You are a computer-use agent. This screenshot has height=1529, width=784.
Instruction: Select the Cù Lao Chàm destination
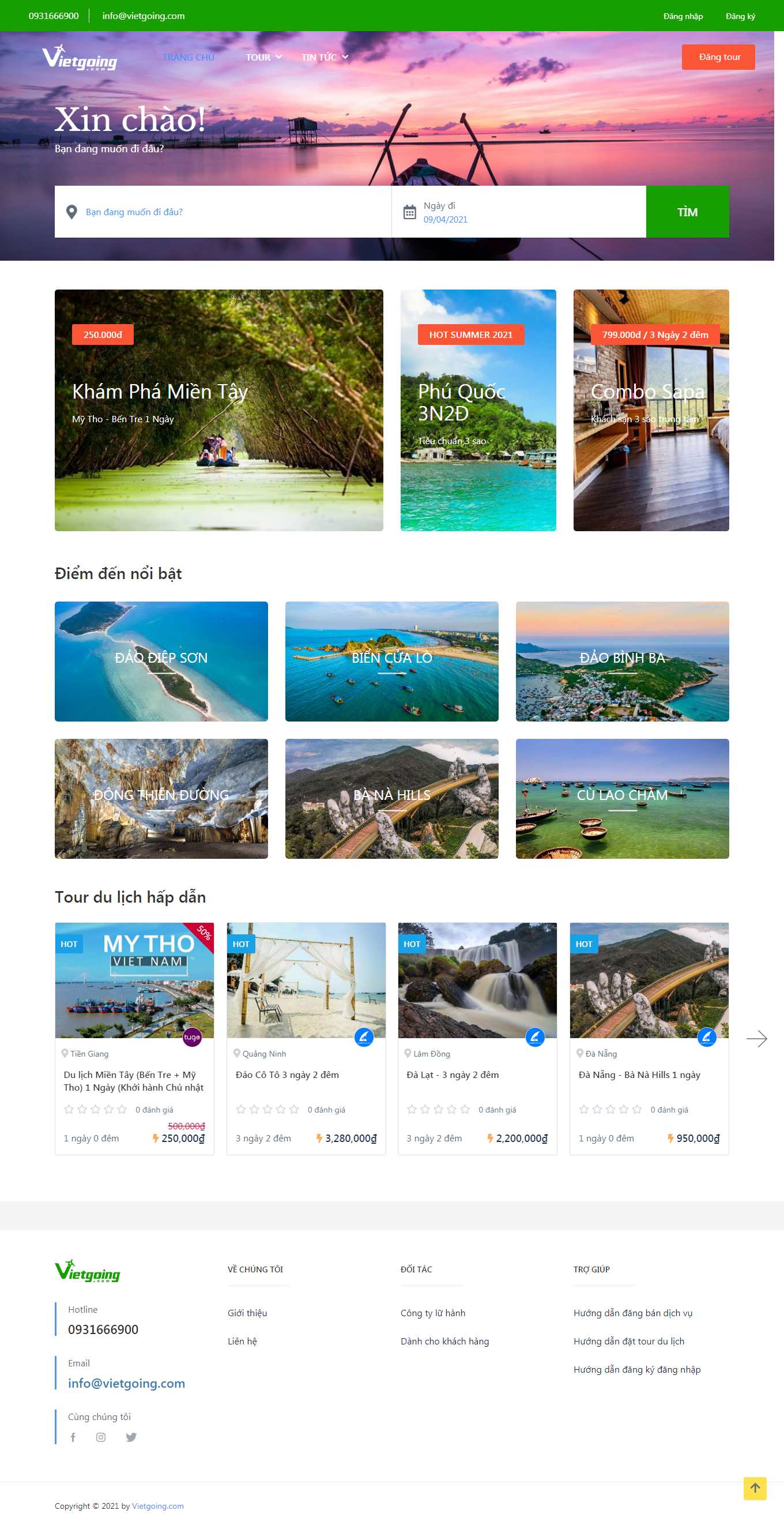point(621,798)
